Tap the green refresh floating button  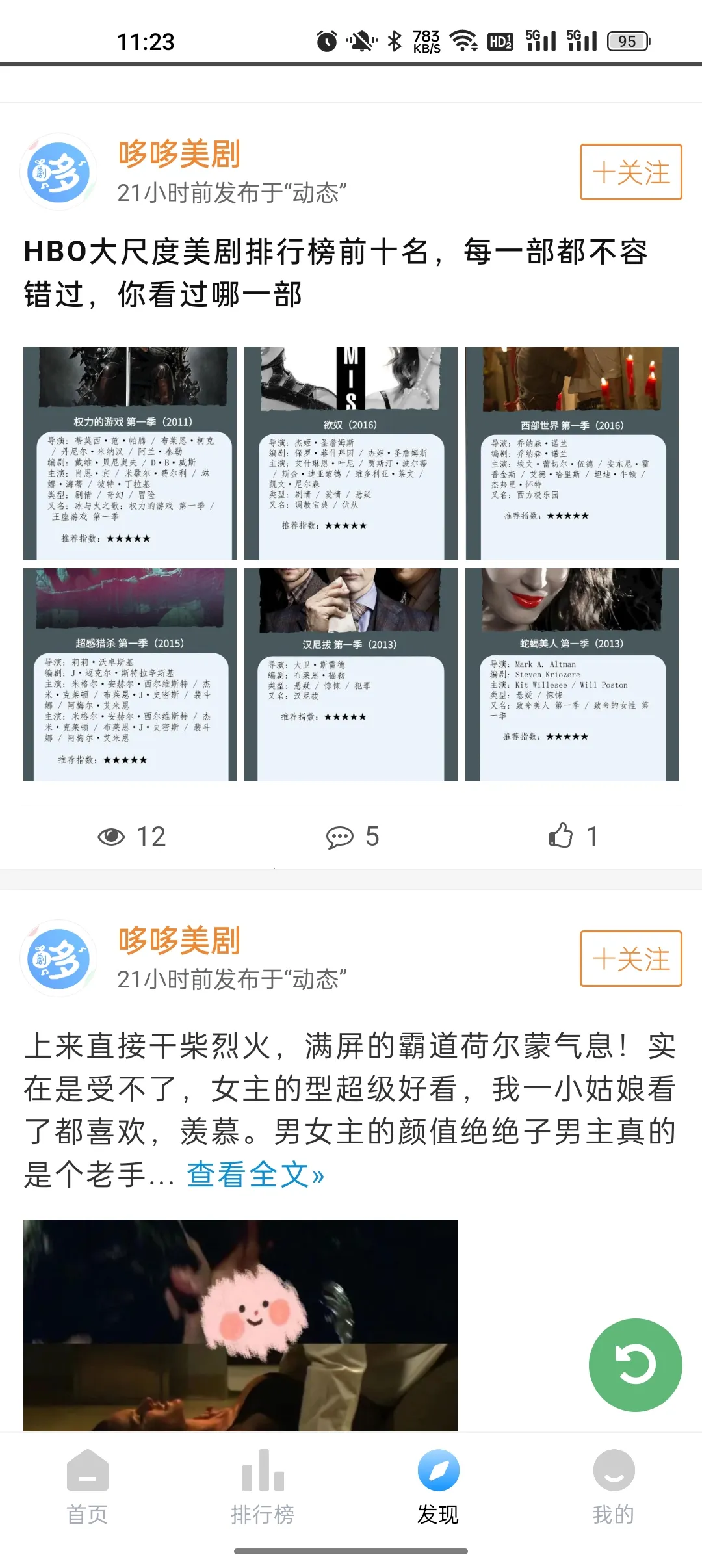point(635,1365)
